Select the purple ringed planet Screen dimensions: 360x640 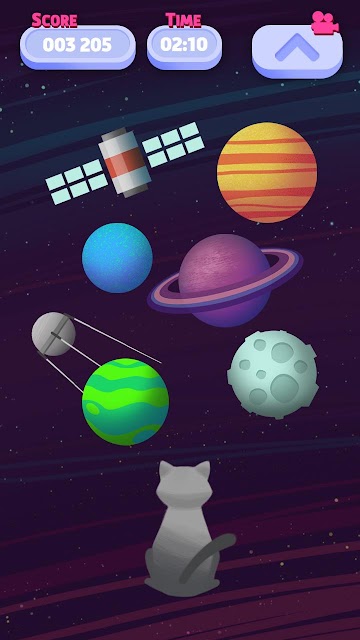(225, 280)
